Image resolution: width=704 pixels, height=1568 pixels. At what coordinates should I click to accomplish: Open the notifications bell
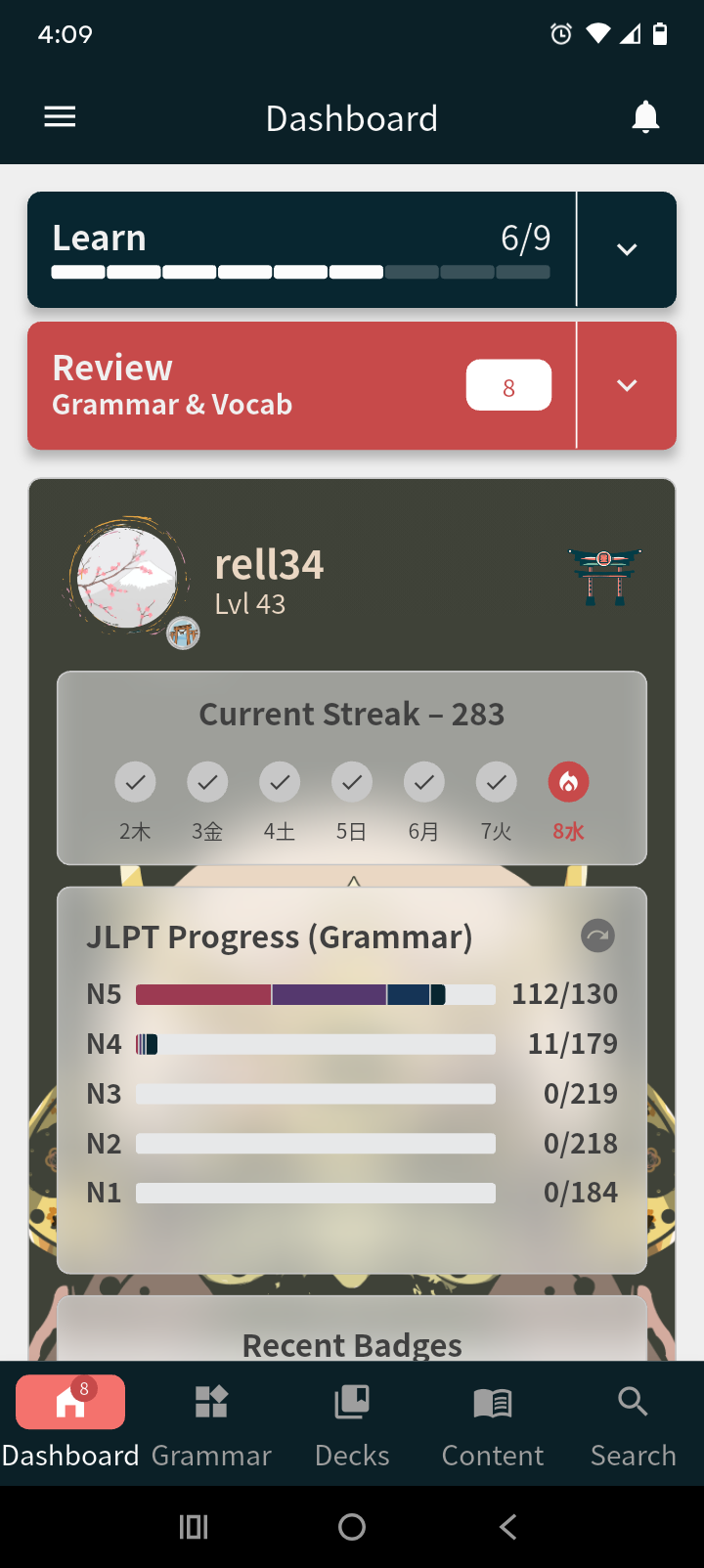(645, 118)
